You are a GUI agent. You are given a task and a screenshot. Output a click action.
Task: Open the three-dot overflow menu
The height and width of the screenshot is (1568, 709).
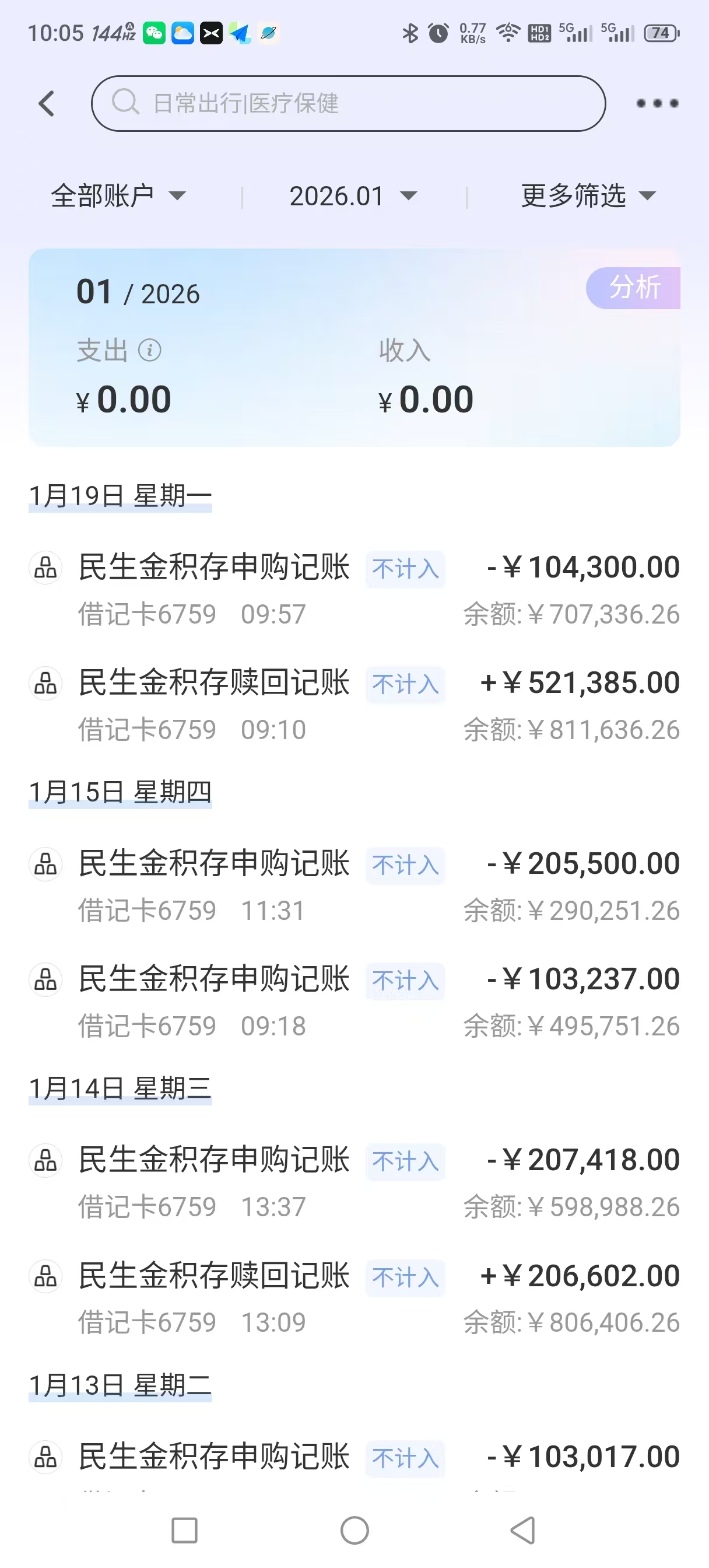[x=657, y=103]
